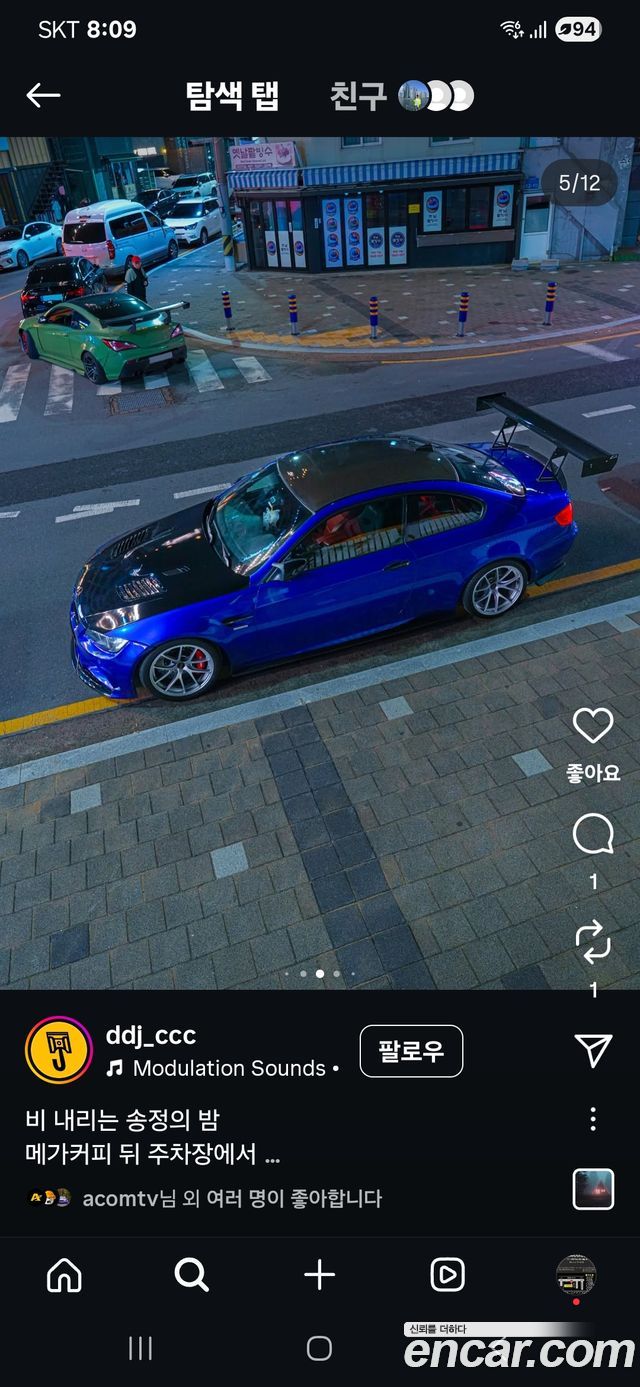Go back using the top-left arrow
The image size is (640, 1387).
[x=43, y=95]
